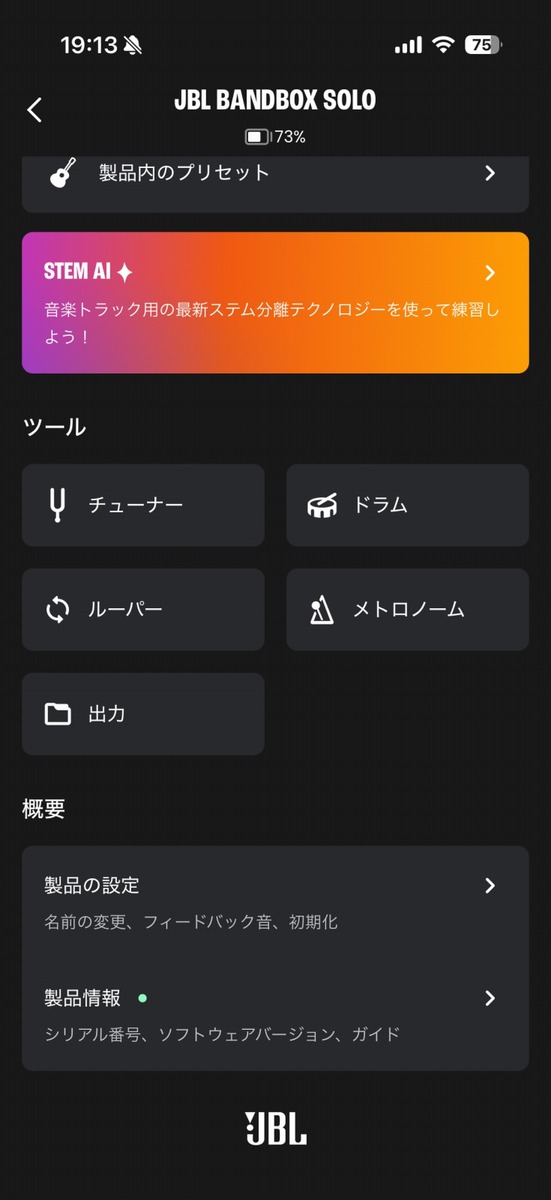Screen dimensions: 551x1200
Task: View 製品情報 details row
Action: [275, 1014]
